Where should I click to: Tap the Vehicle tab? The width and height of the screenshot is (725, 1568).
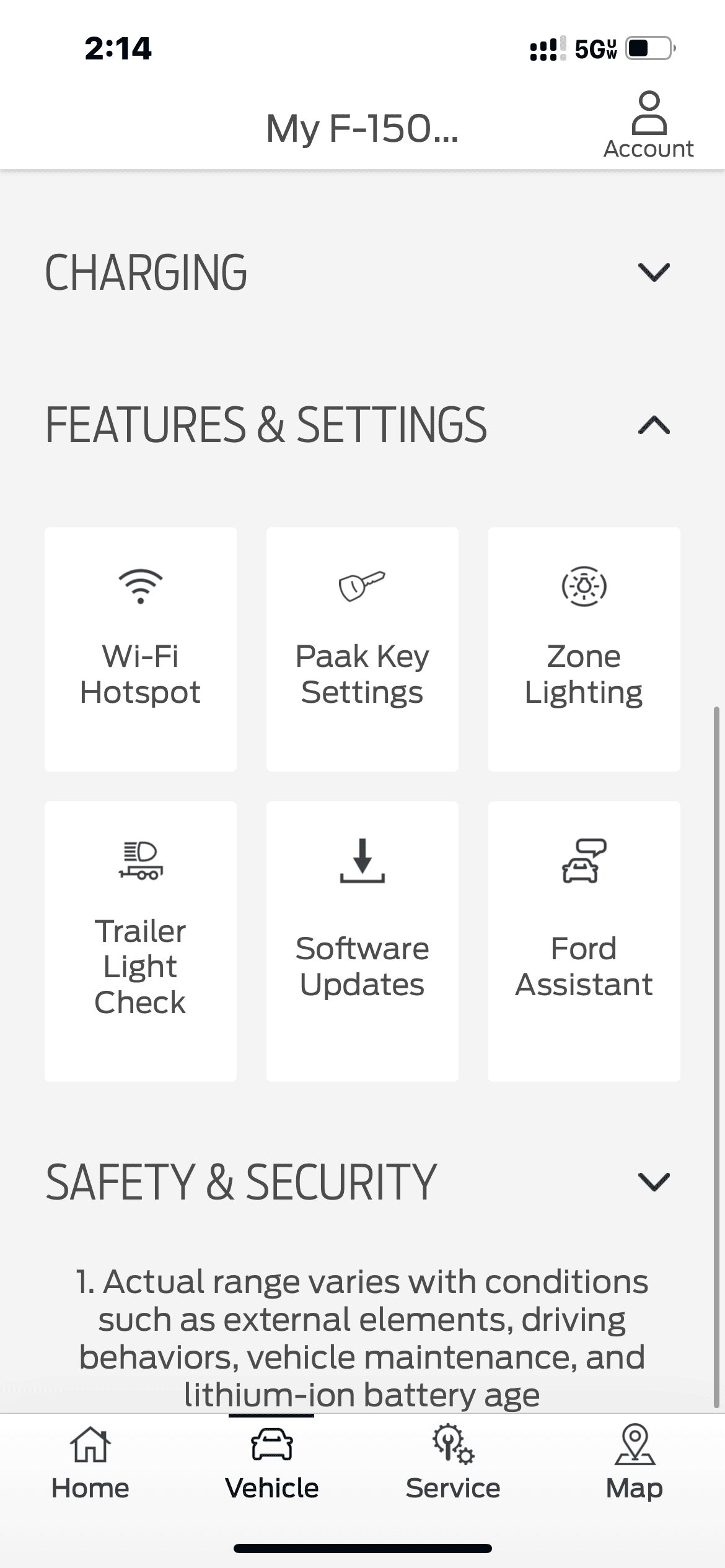point(271,1463)
